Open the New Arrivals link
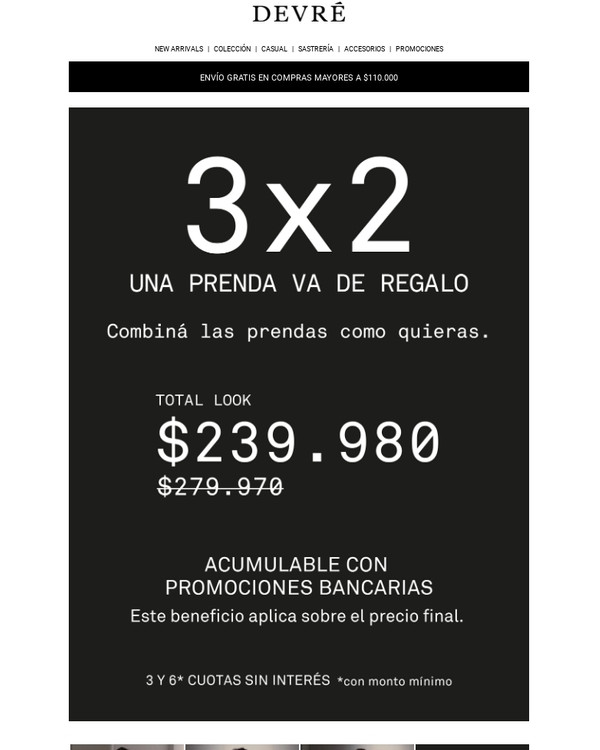This screenshot has width=600, height=750. click(179, 48)
